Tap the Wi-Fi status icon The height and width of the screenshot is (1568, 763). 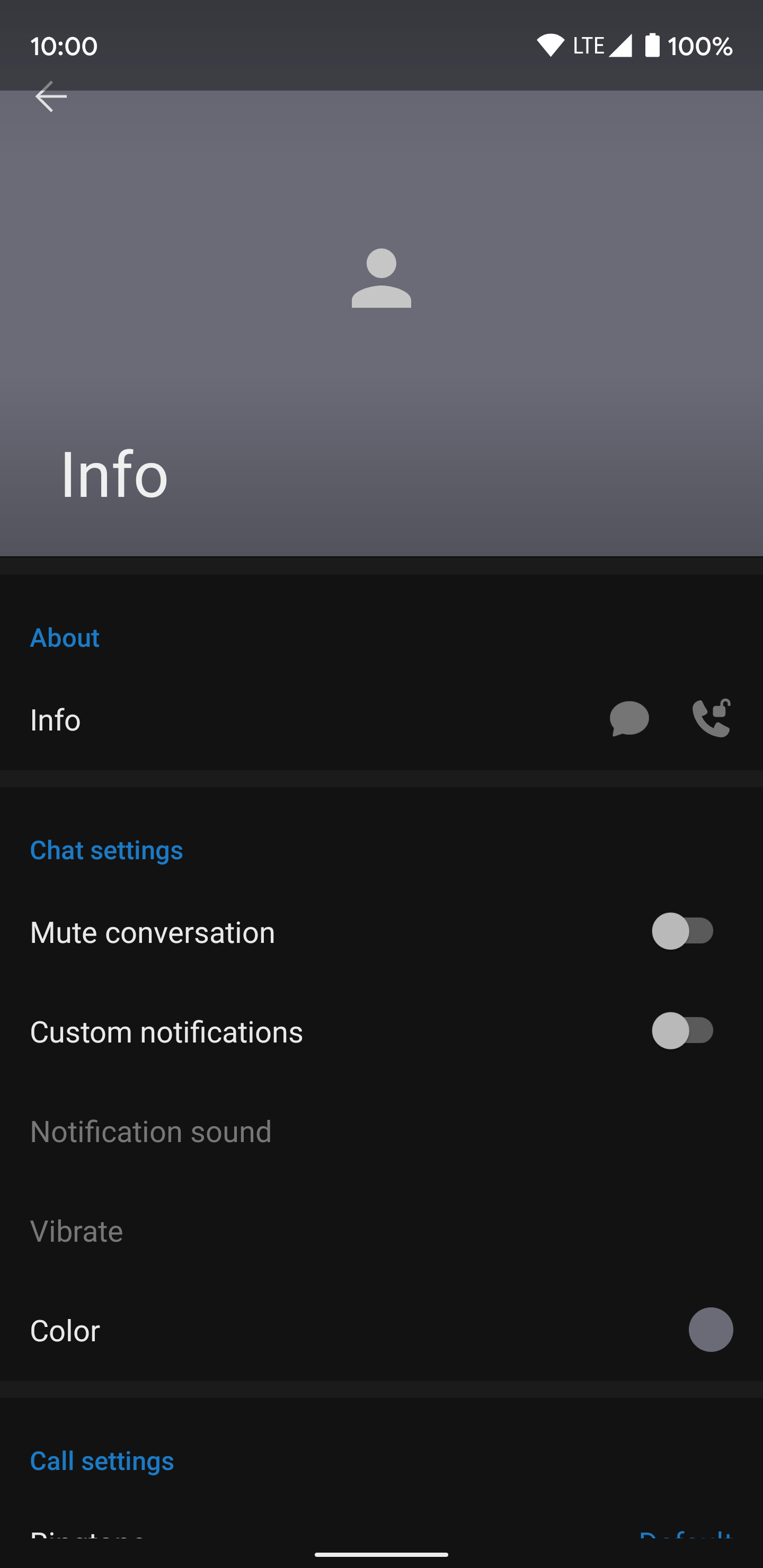tap(551, 45)
